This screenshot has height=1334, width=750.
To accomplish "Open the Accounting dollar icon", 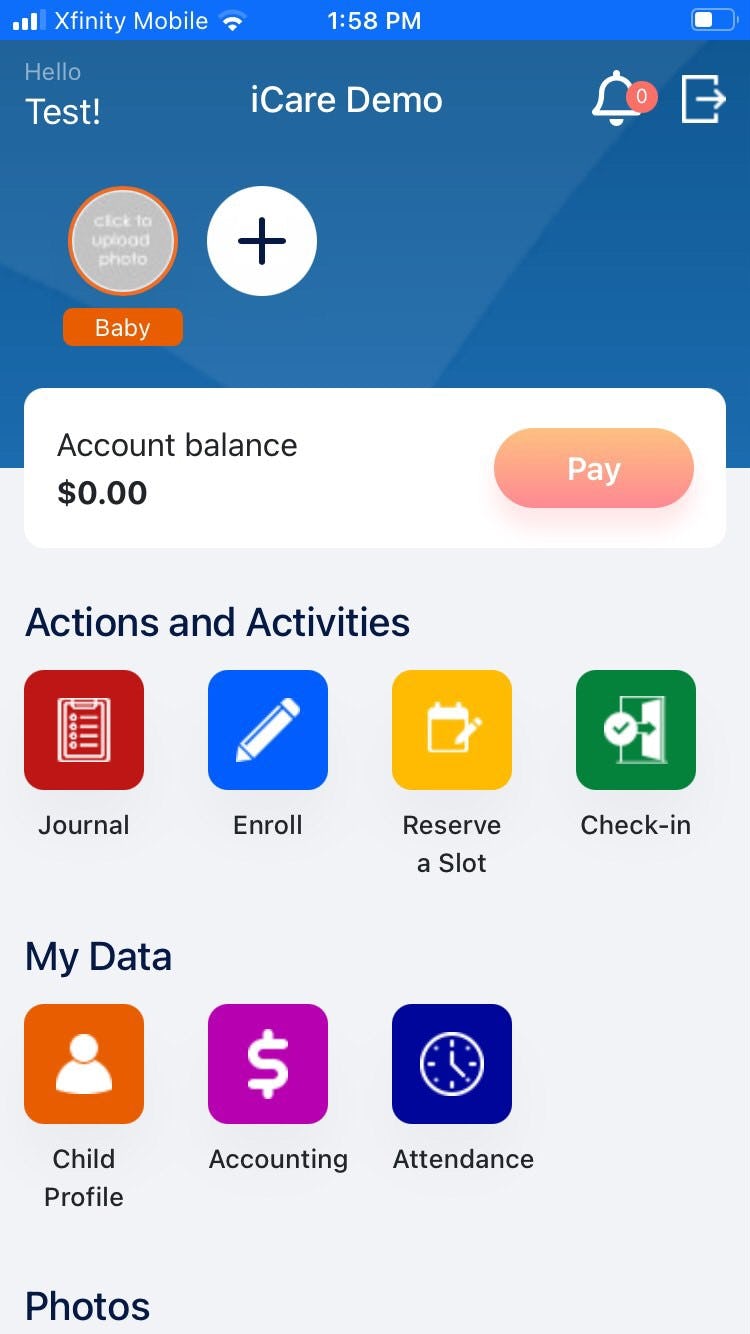I will [267, 1064].
